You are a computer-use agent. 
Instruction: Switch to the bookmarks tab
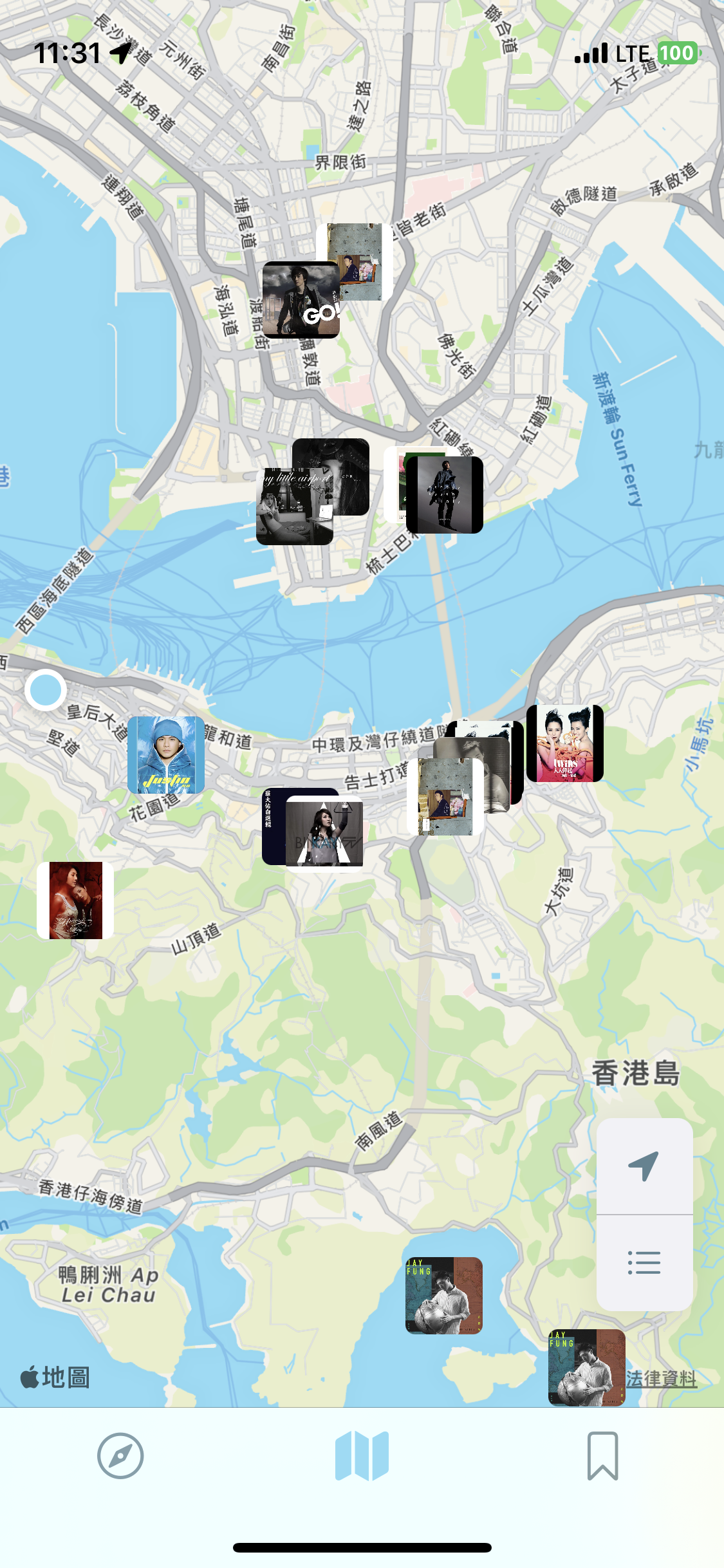[602, 1455]
